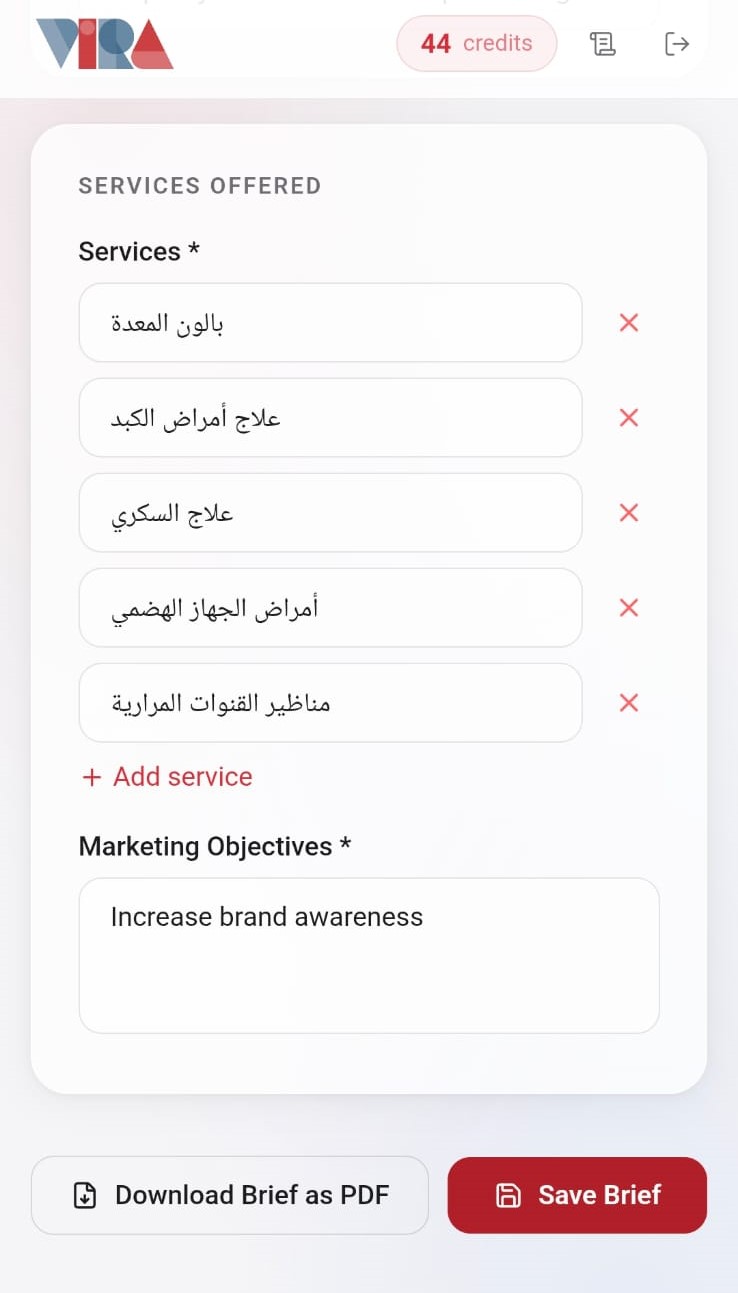The height and width of the screenshot is (1293, 738).
Task: Click the download icon inside the PDF button
Action: coord(86,1194)
